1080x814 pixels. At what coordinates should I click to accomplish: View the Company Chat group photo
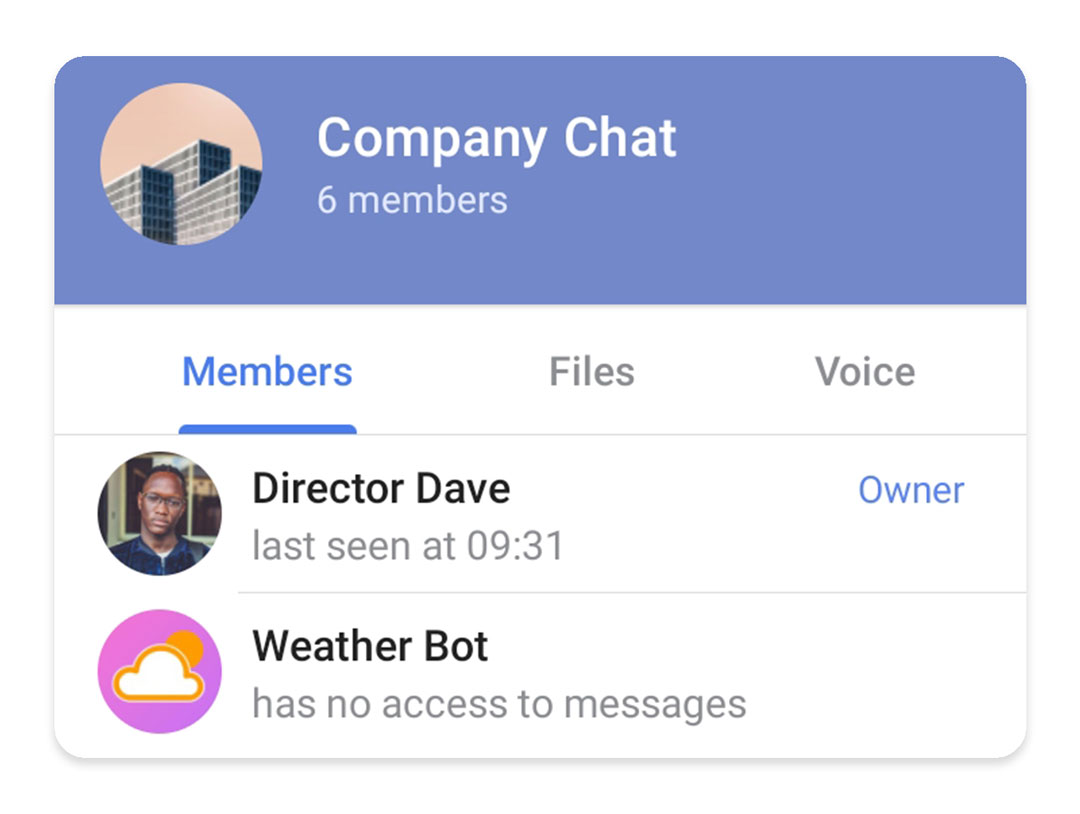click(x=181, y=164)
